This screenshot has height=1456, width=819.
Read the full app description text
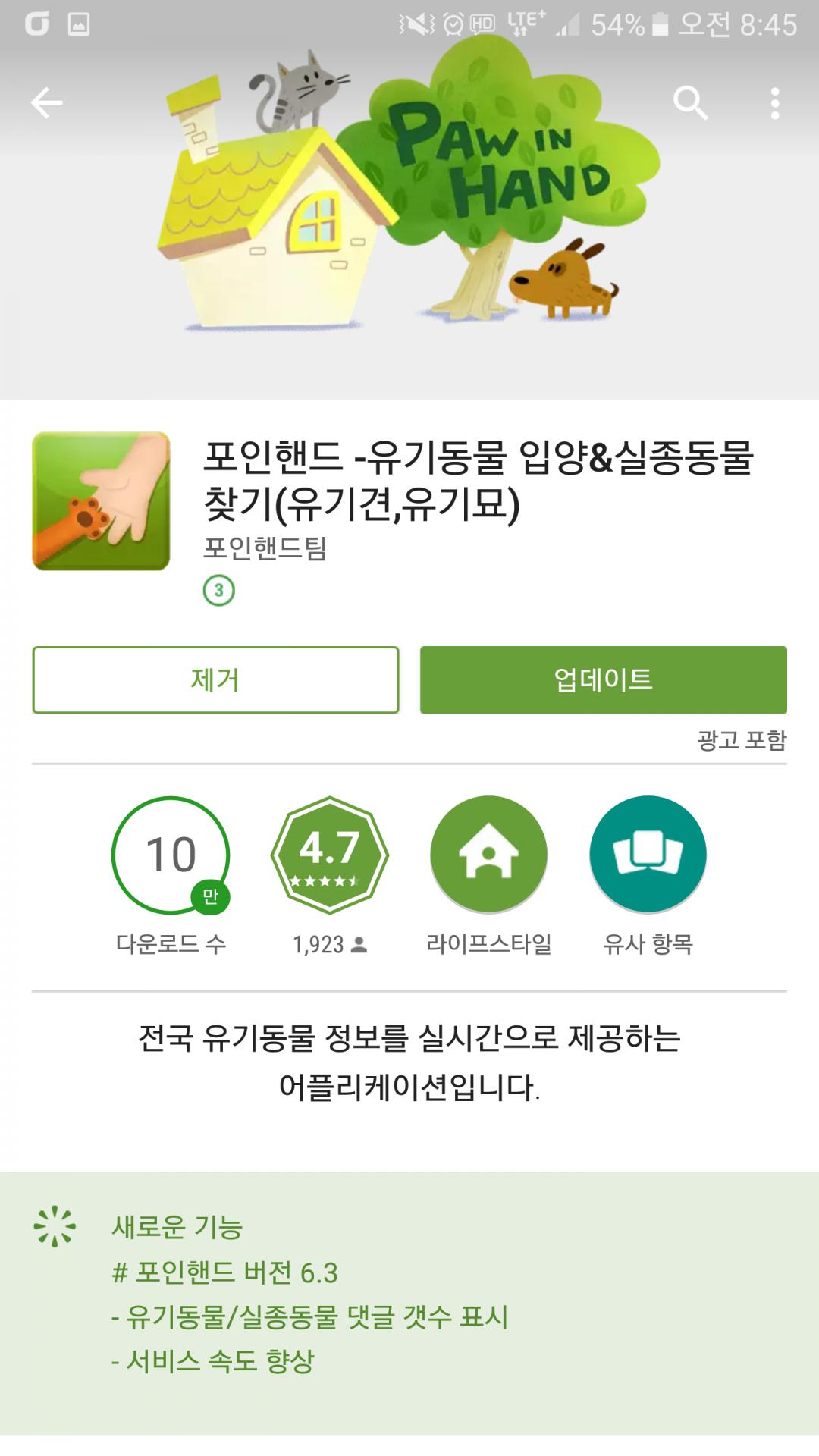pyautogui.click(x=409, y=1062)
